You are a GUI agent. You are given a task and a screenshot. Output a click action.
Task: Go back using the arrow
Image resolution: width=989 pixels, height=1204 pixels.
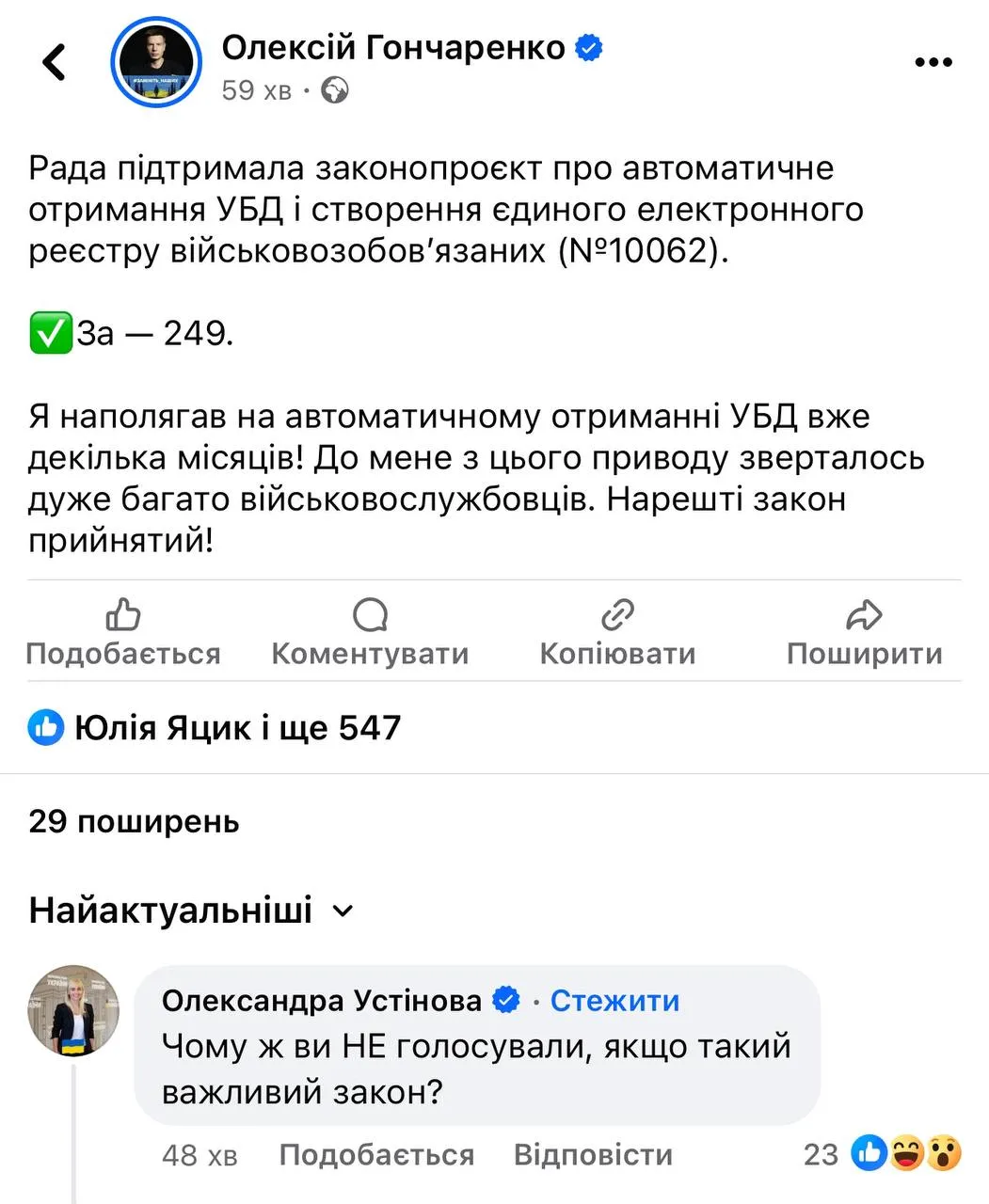click(55, 63)
